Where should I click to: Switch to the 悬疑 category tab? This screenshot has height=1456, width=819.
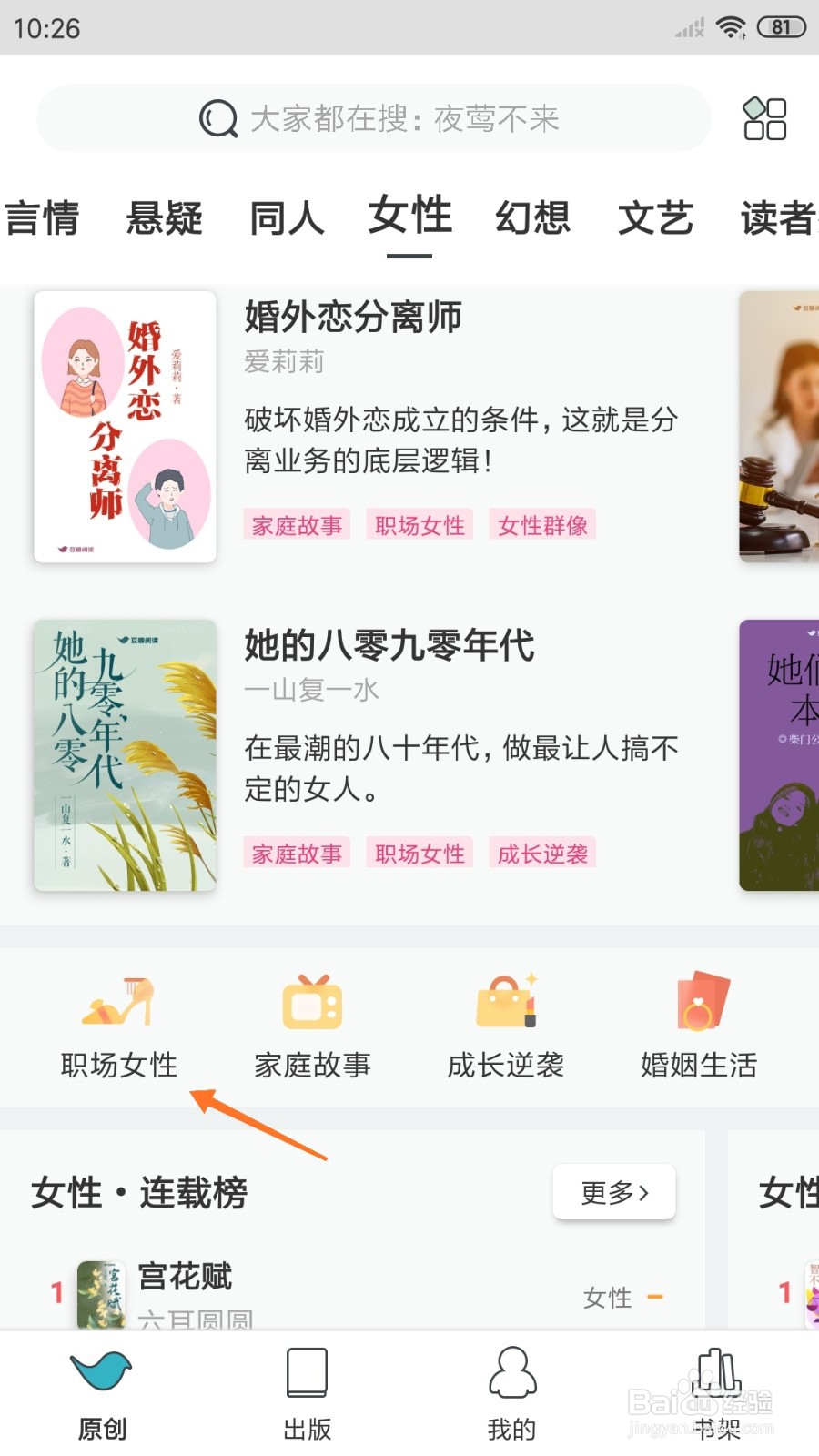pos(164,217)
